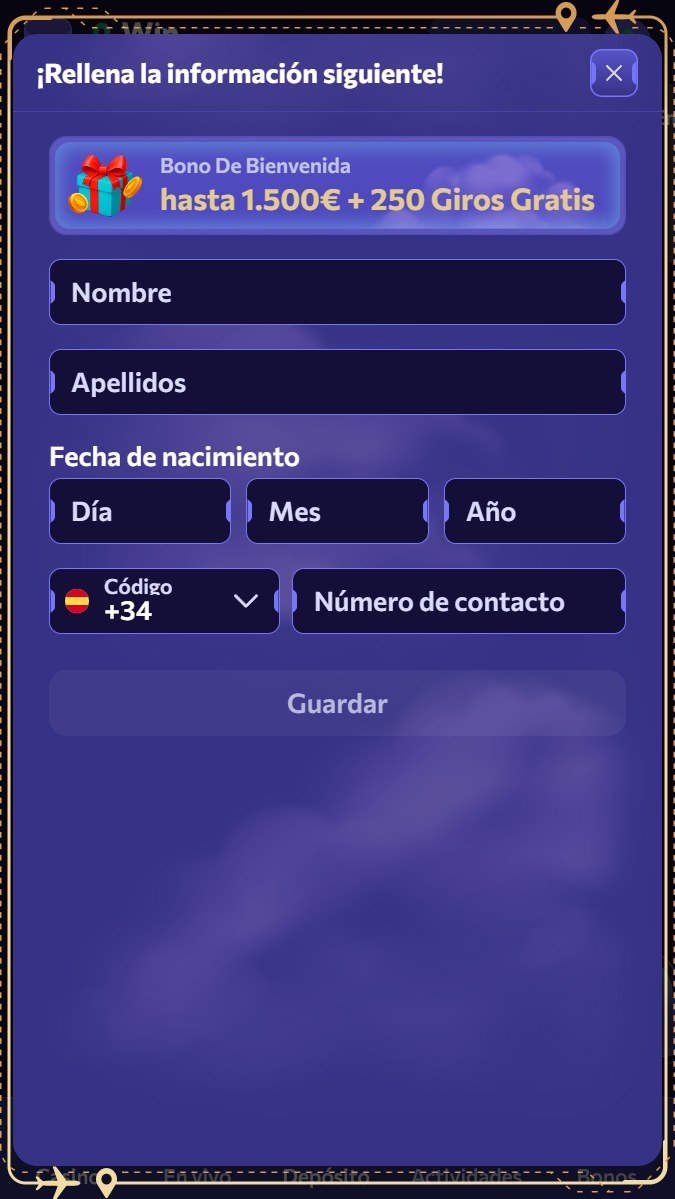This screenshot has width=675, height=1199.
Task: Activate the Número de contacto field
Action: click(458, 601)
